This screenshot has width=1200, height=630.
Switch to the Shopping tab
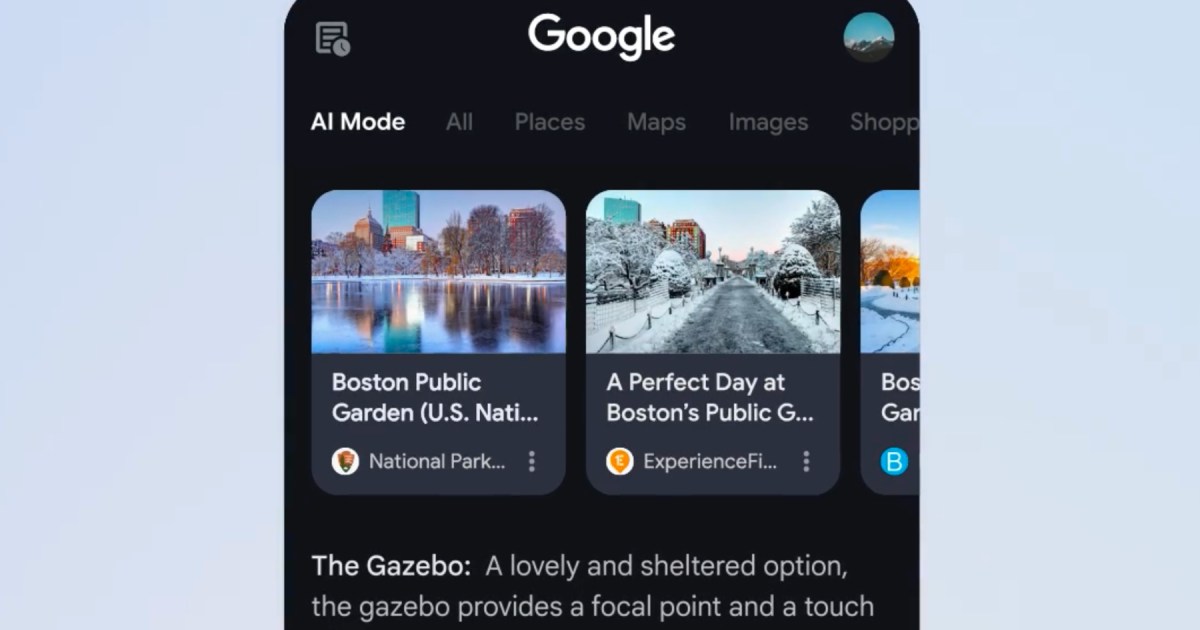[x=883, y=122]
